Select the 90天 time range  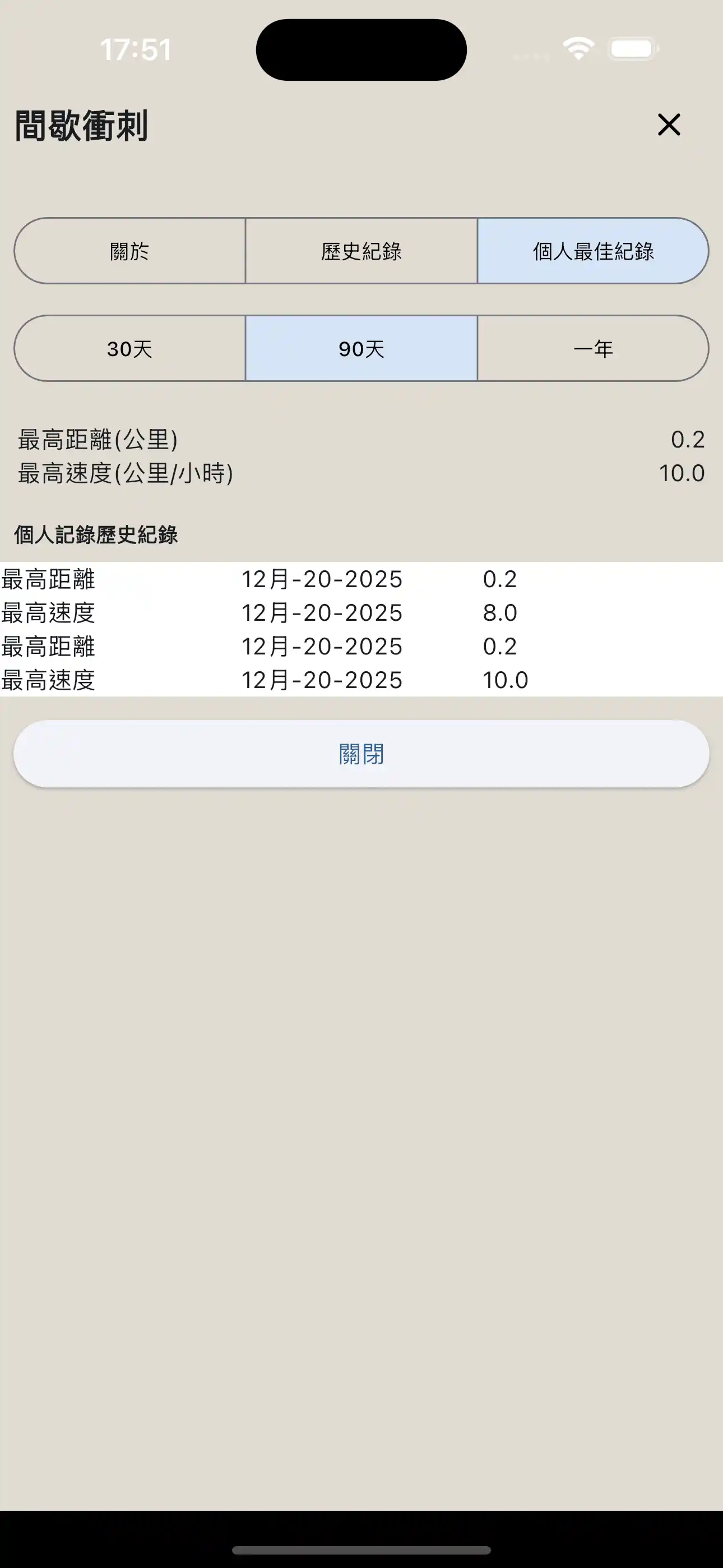361,349
